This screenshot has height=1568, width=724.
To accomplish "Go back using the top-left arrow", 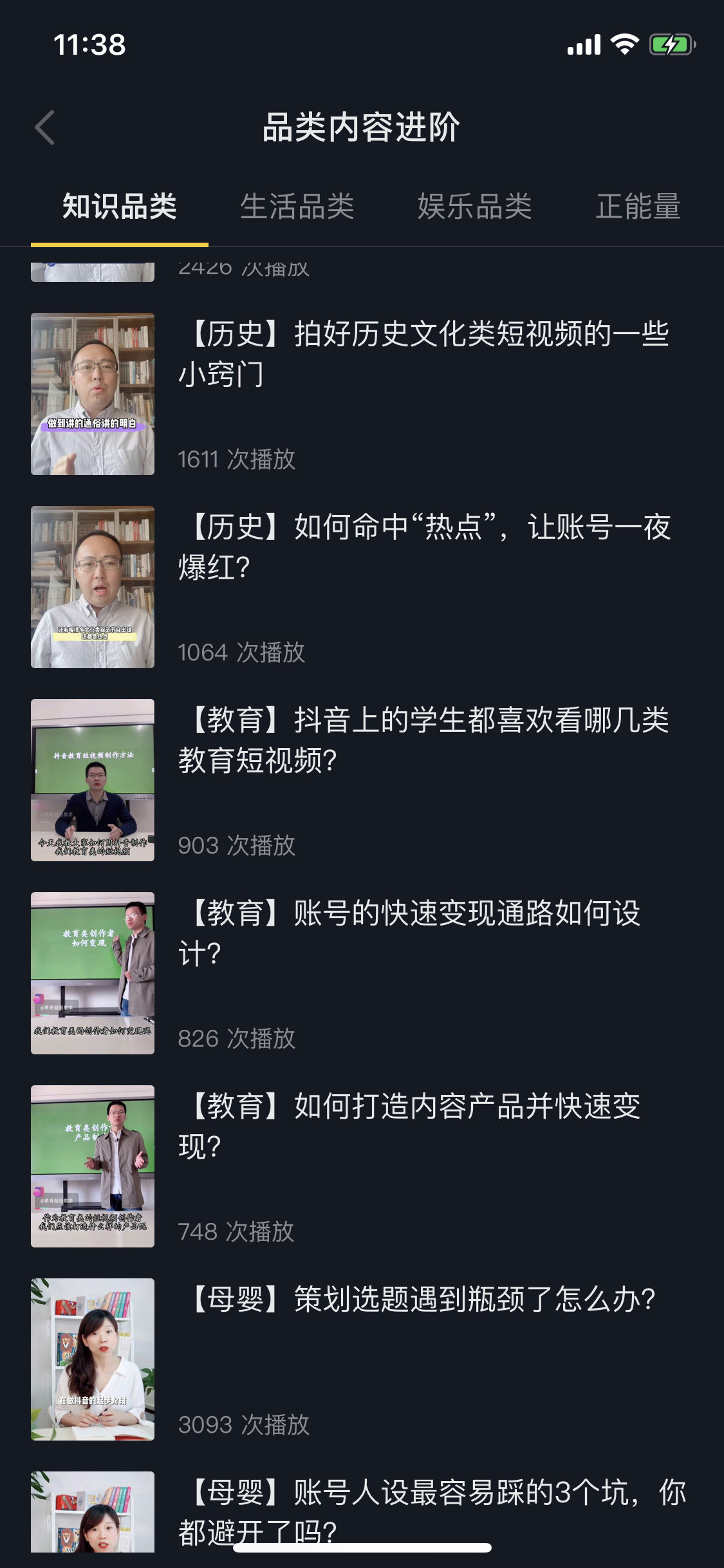I will coord(45,127).
